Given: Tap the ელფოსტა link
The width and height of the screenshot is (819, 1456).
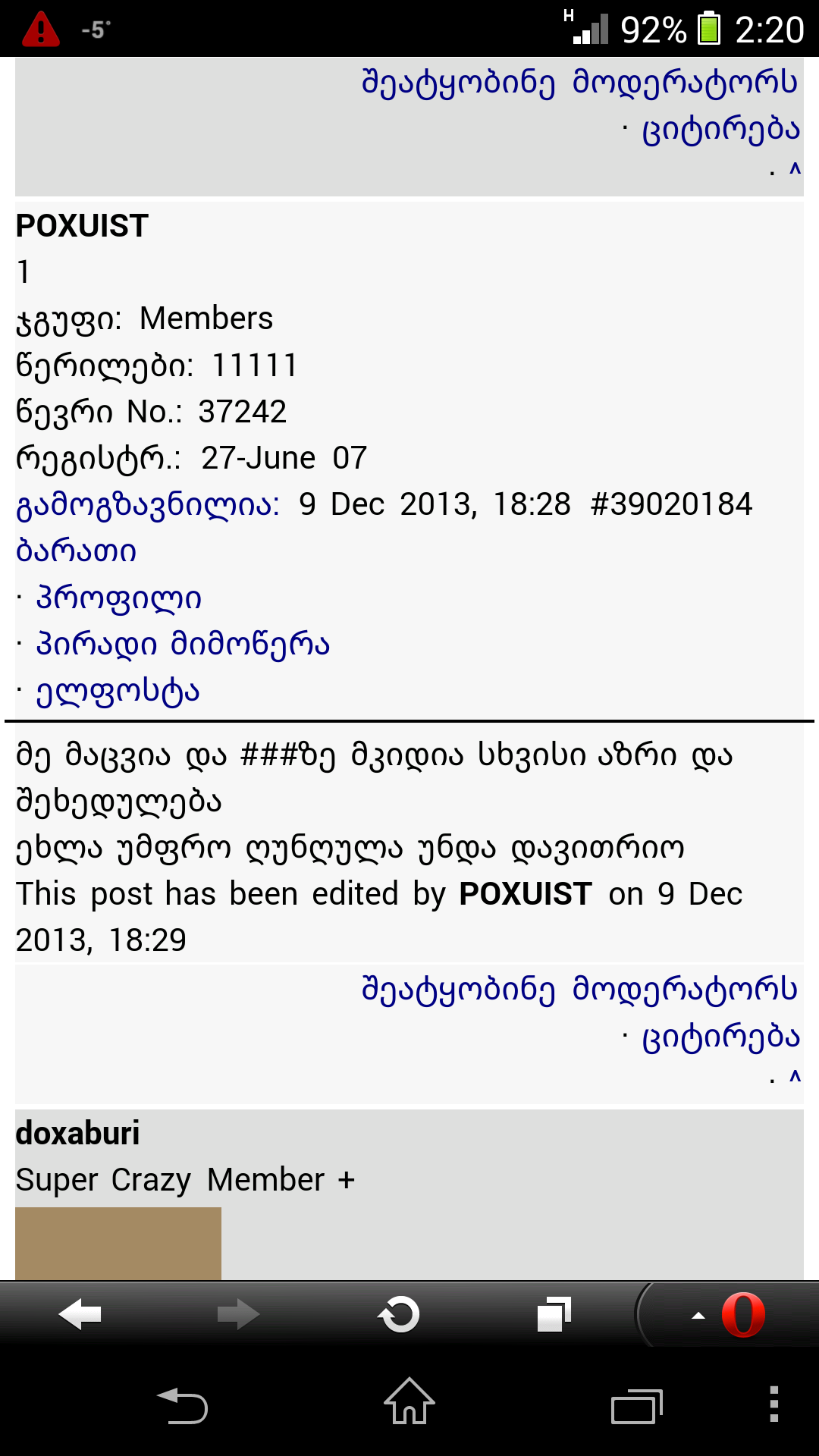Looking at the screenshot, I should point(118,692).
